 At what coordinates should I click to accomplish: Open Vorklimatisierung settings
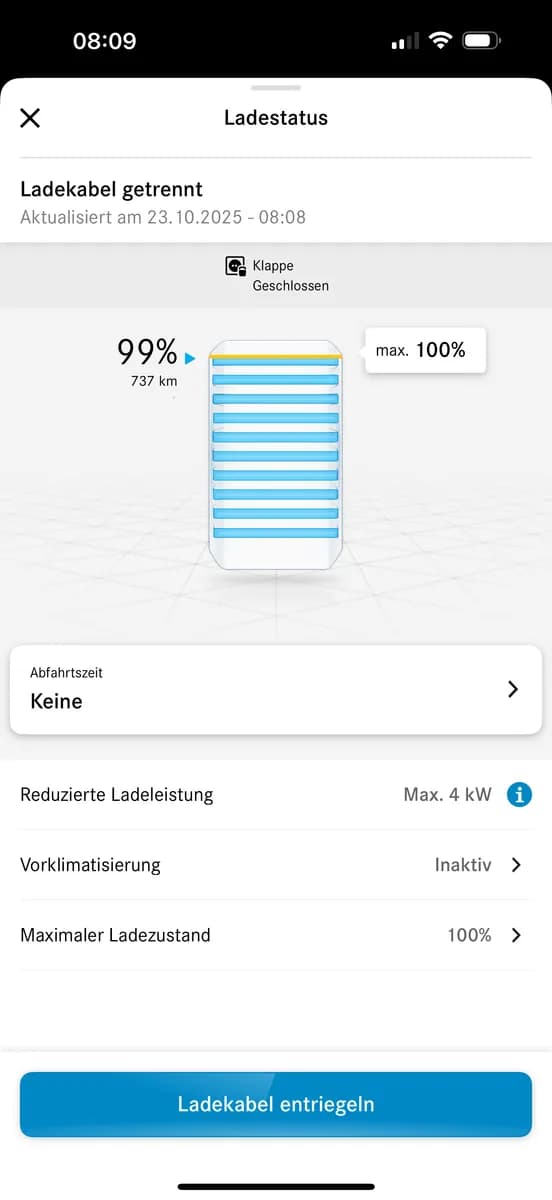pos(276,865)
